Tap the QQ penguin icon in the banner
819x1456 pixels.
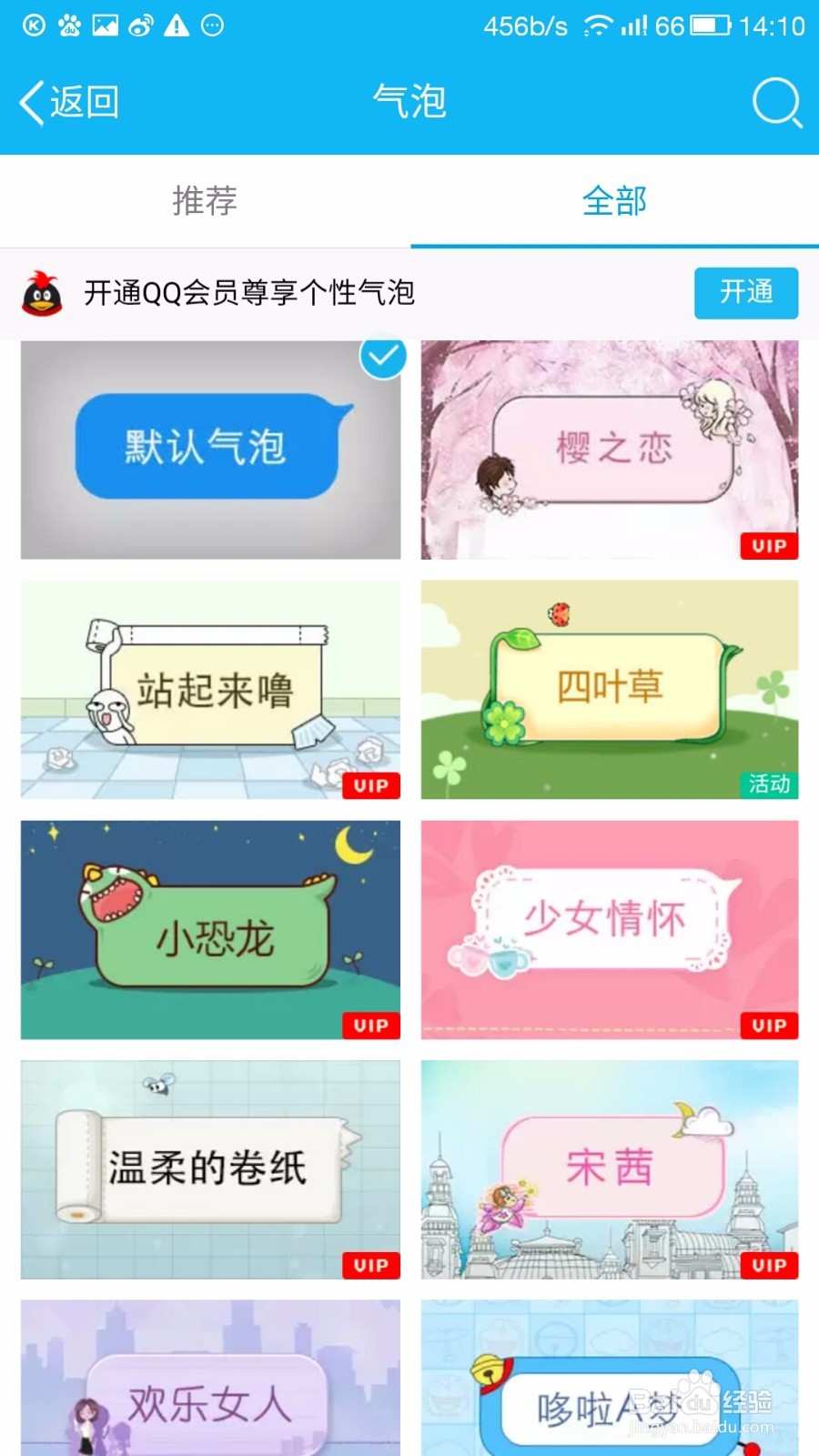coord(42,293)
